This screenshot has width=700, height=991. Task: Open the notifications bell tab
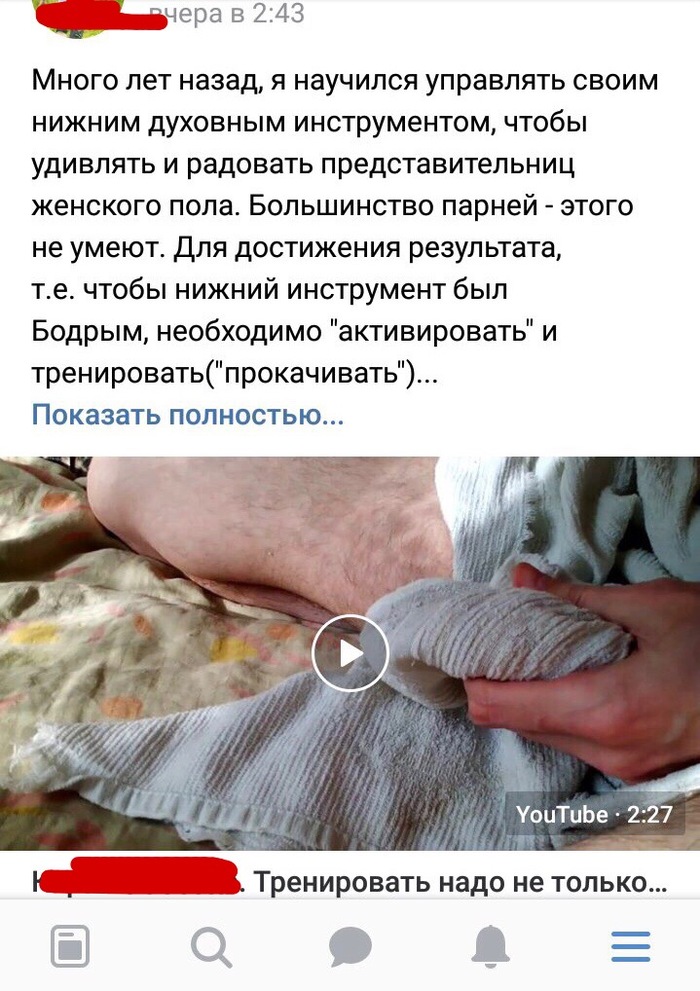[490, 945]
